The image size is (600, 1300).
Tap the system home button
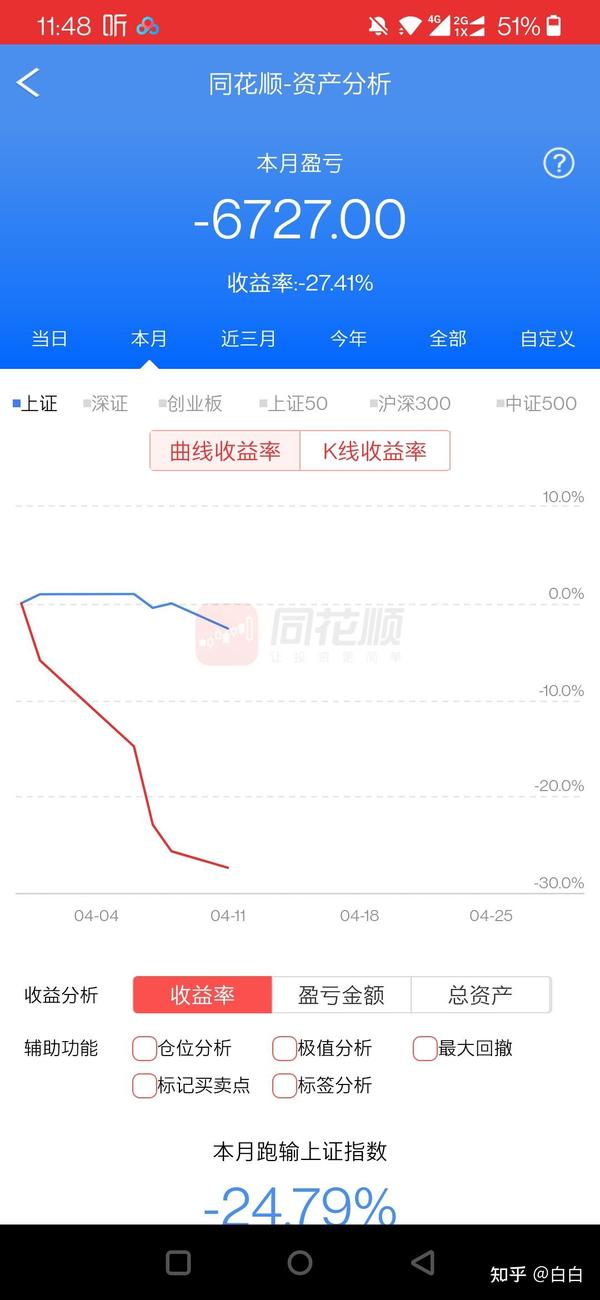pyautogui.click(x=300, y=1263)
